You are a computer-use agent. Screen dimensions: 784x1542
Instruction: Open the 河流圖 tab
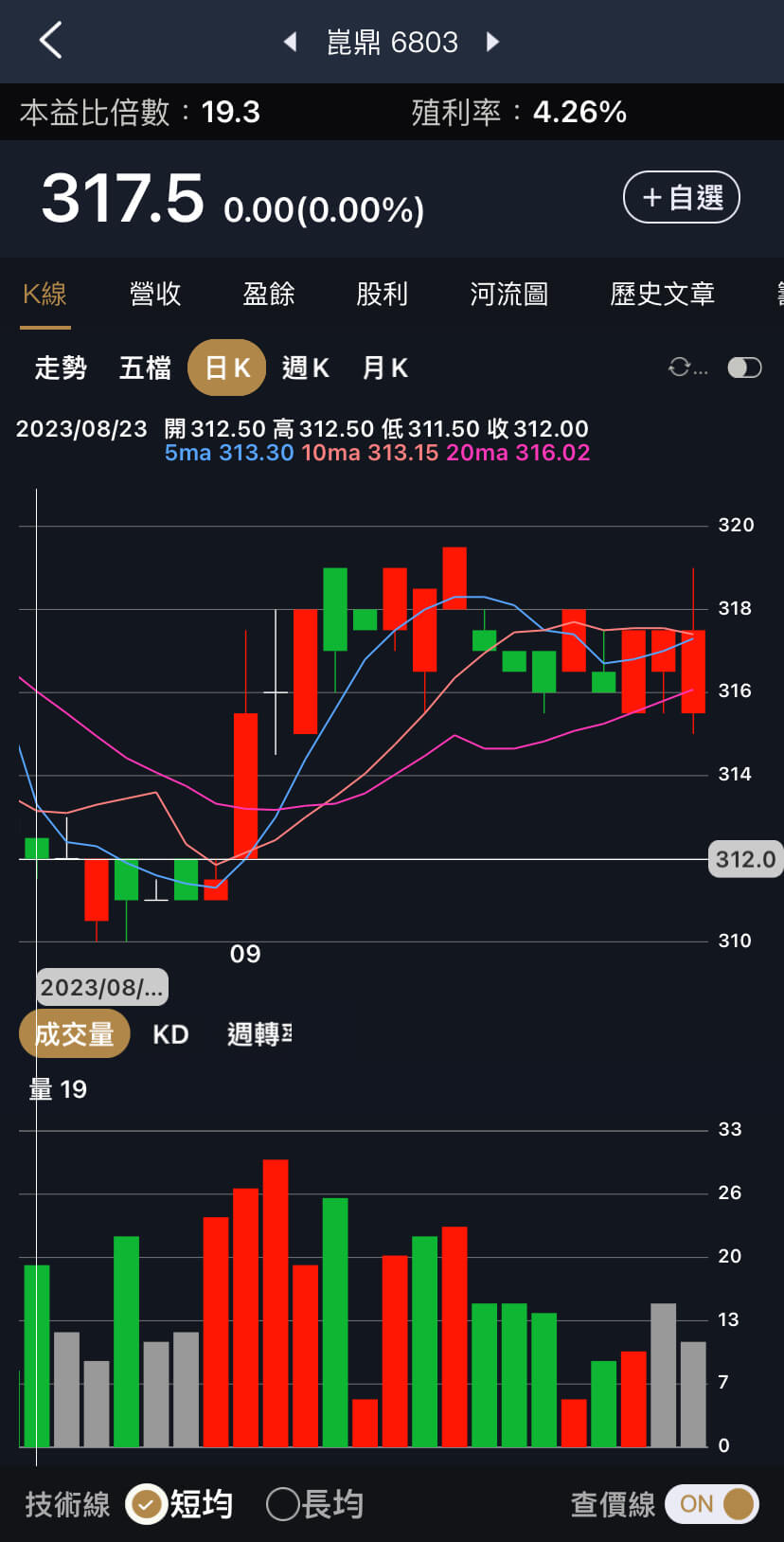[x=508, y=294]
